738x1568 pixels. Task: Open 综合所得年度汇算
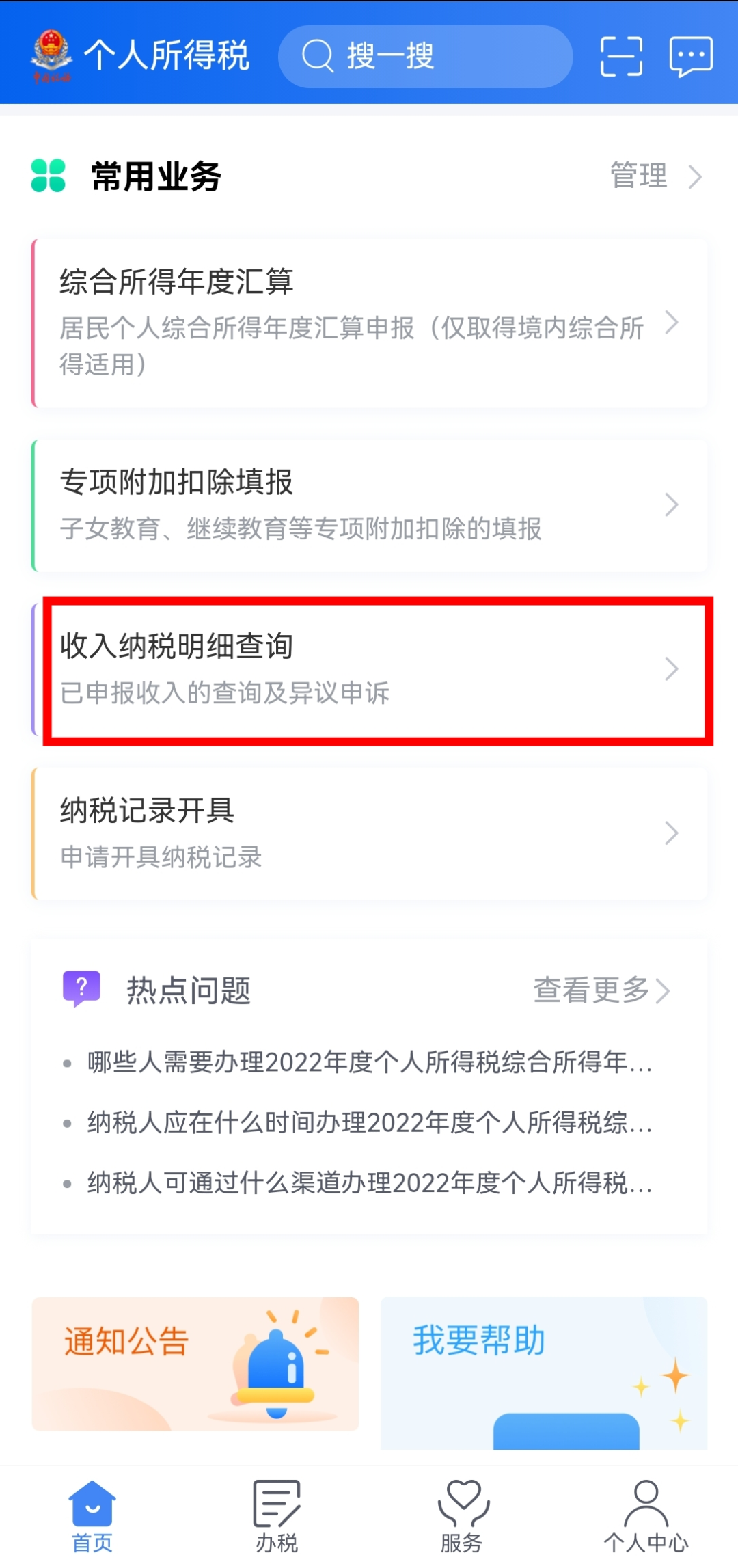369,323
